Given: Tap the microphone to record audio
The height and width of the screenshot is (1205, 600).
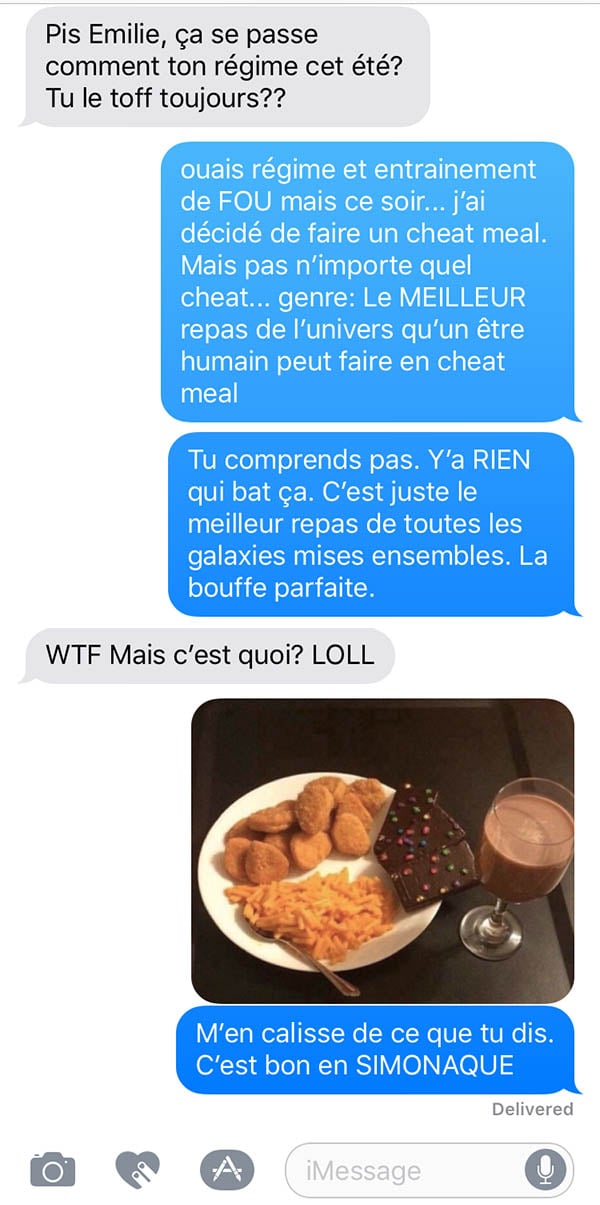Looking at the screenshot, I should tap(547, 1169).
